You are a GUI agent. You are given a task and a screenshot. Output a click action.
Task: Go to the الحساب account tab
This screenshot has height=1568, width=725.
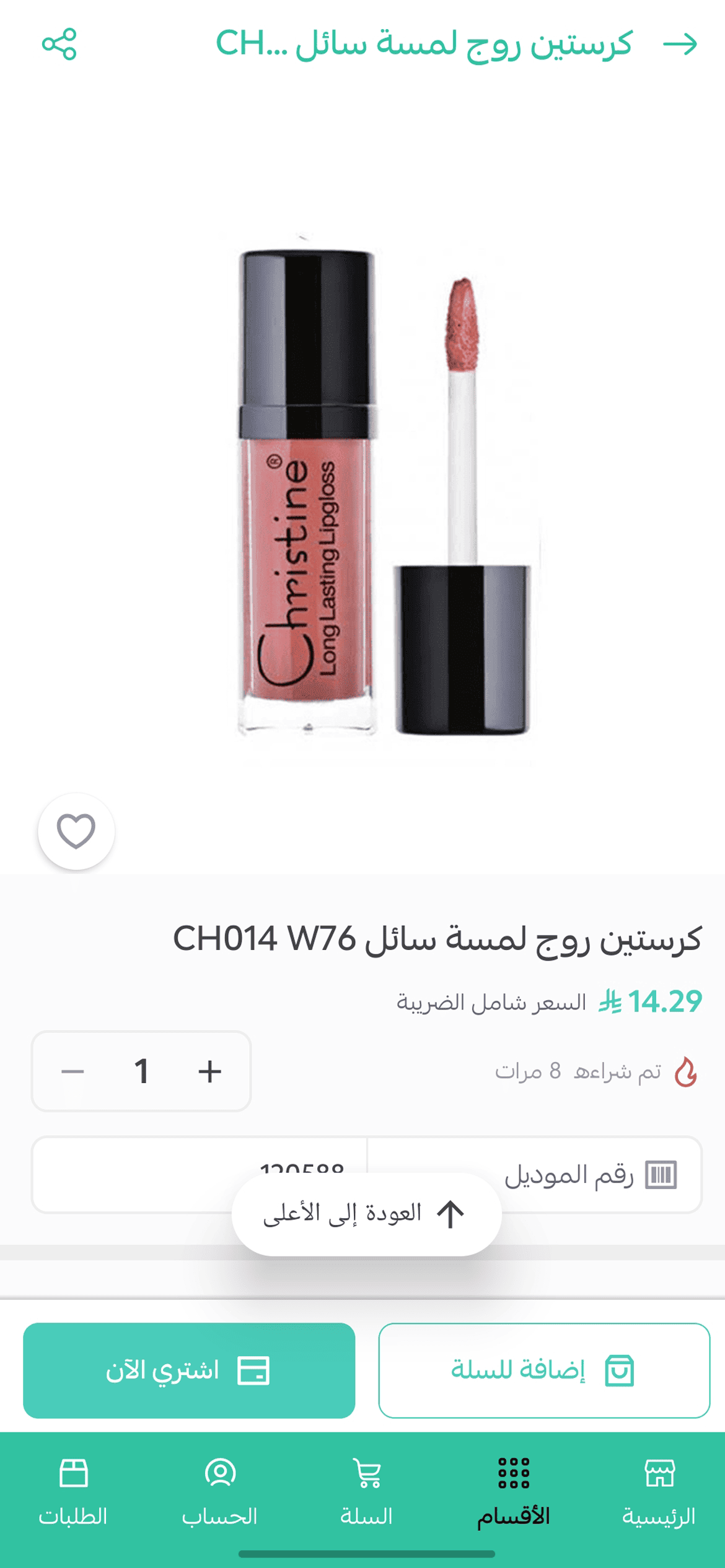219,1492
